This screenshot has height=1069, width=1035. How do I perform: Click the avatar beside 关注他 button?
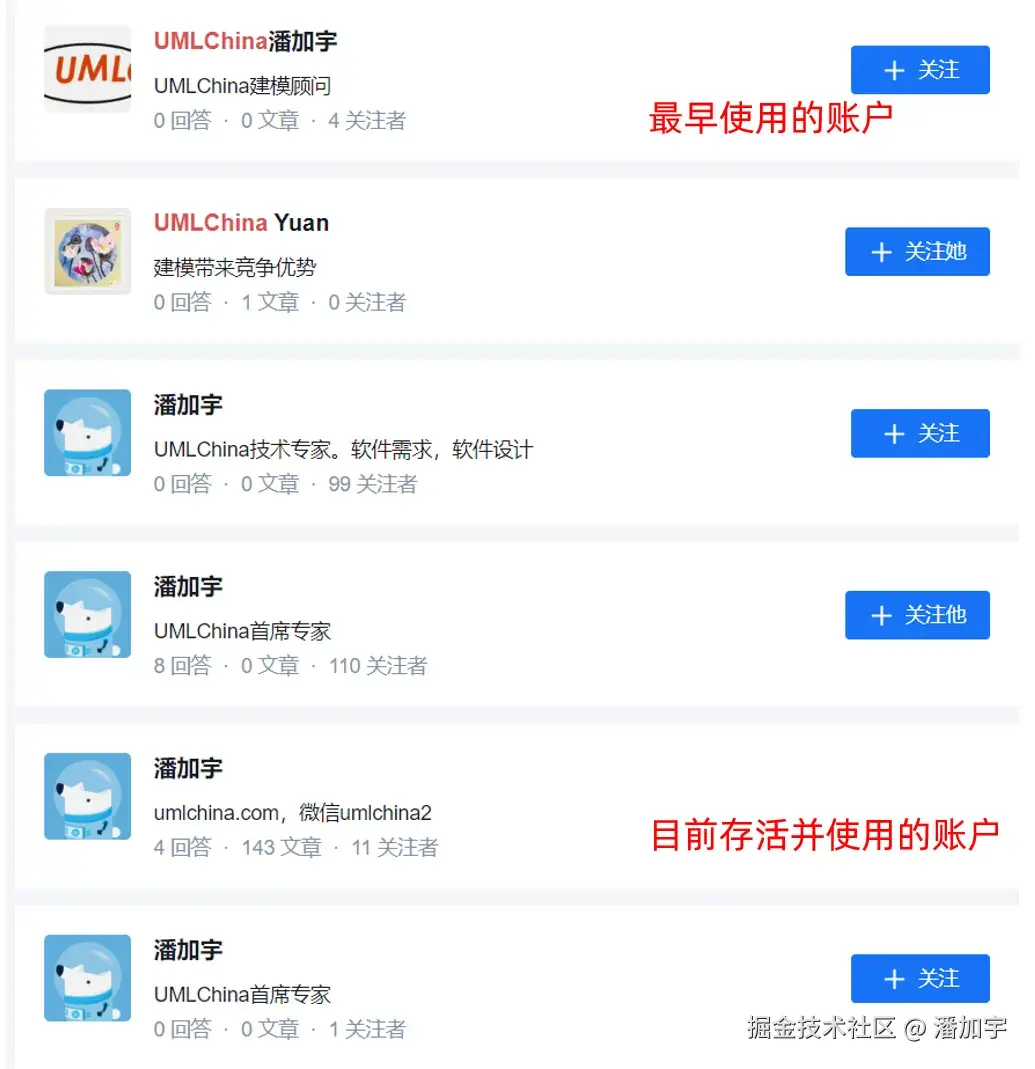point(87,614)
